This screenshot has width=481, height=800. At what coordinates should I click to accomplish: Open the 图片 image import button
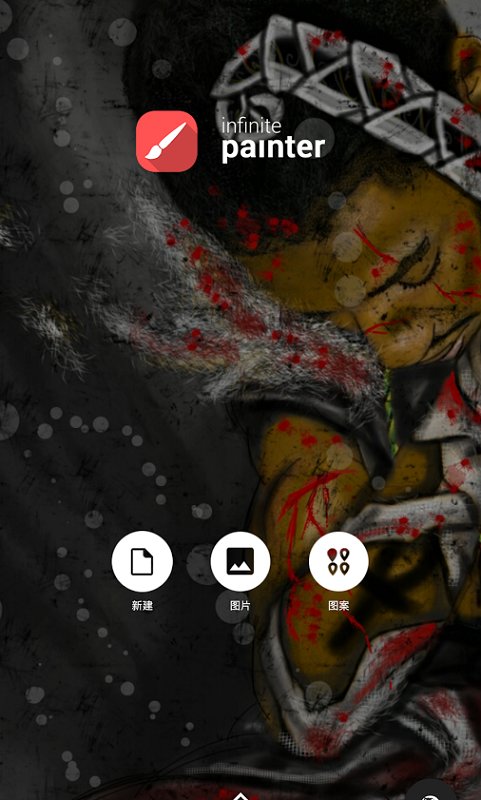coord(240,562)
